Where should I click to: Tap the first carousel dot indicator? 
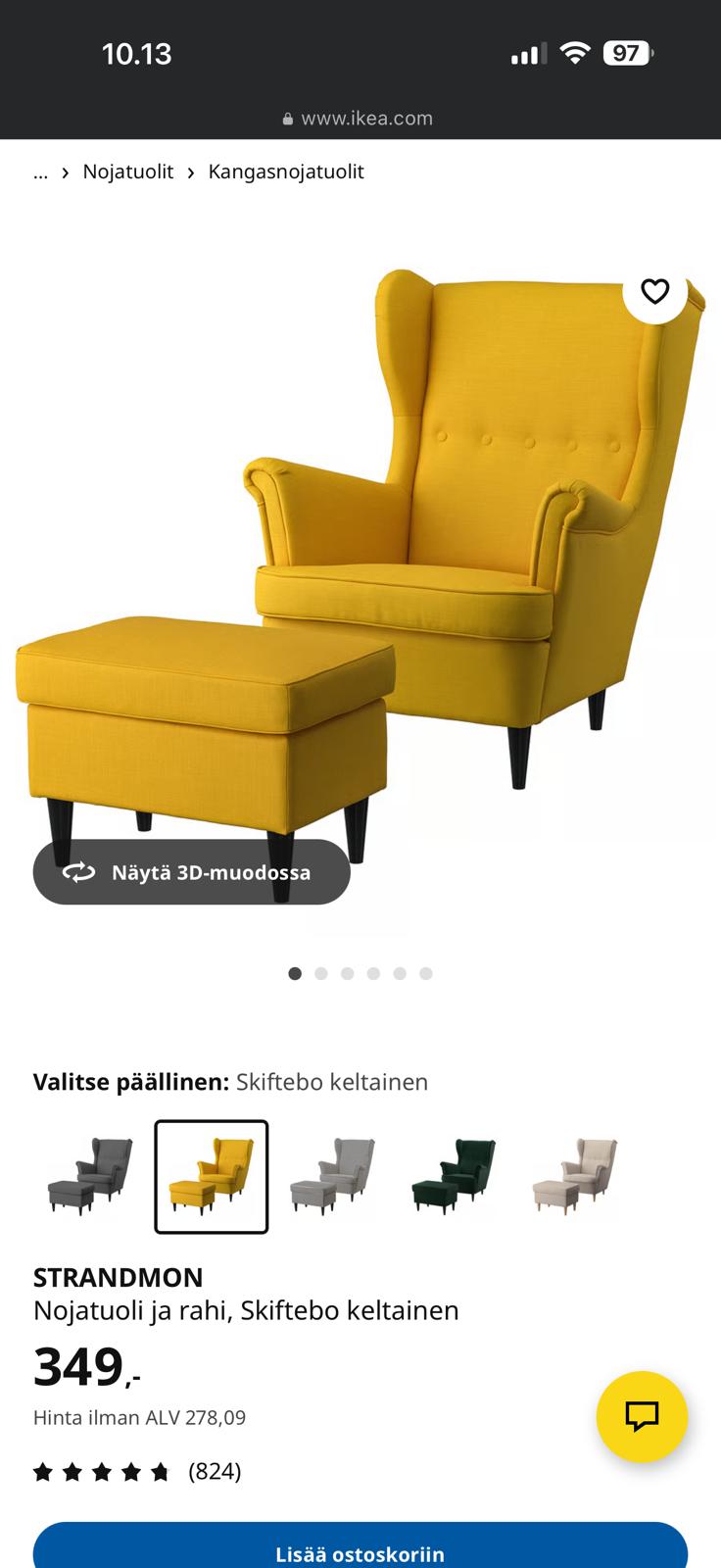coord(295,973)
